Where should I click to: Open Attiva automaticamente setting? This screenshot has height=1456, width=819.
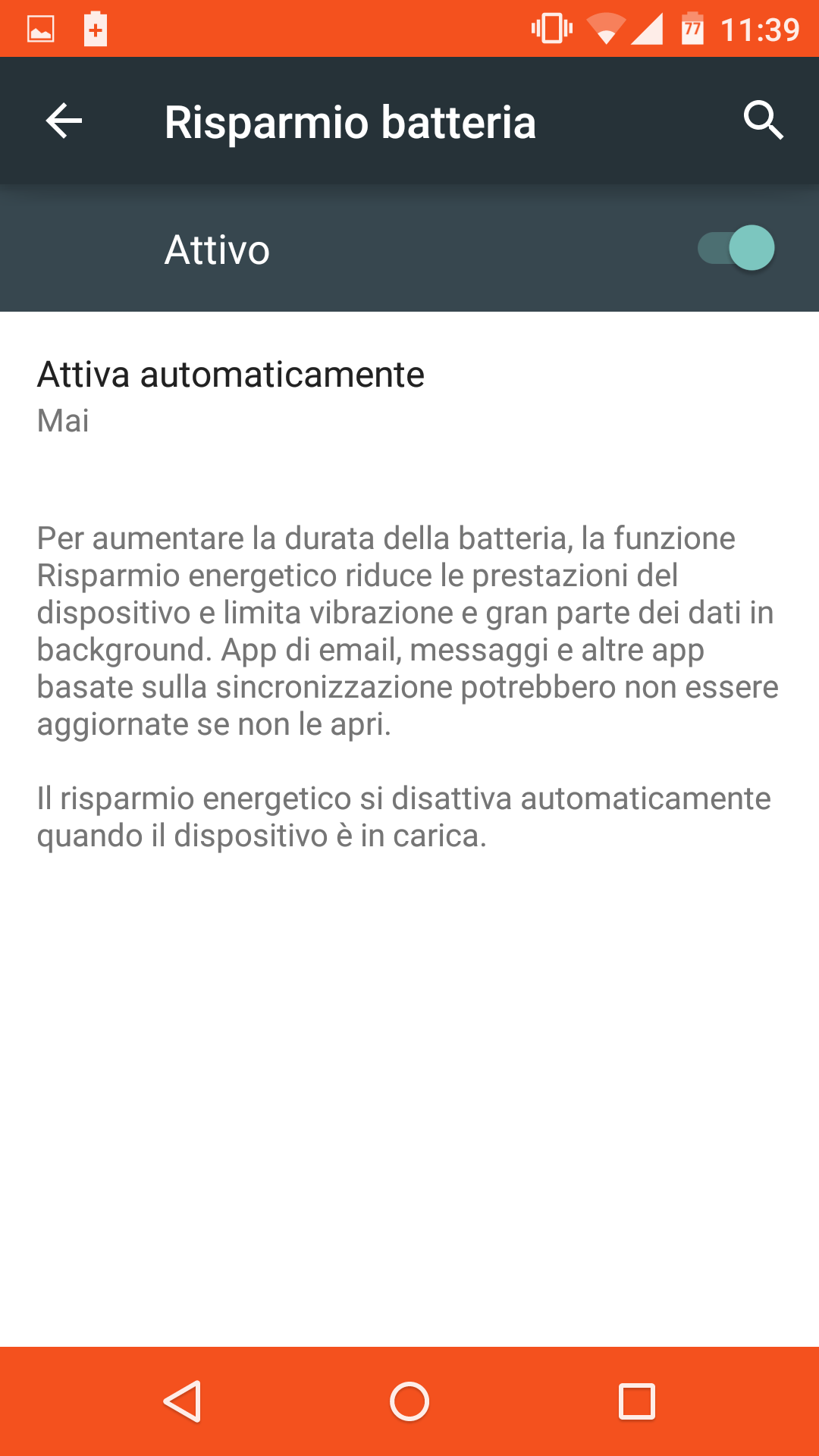(409, 397)
